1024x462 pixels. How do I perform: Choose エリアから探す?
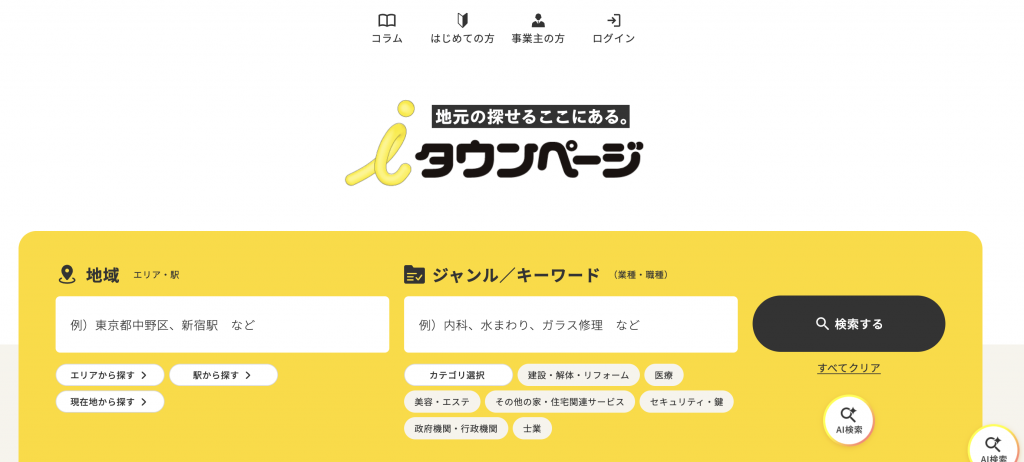tap(110, 375)
